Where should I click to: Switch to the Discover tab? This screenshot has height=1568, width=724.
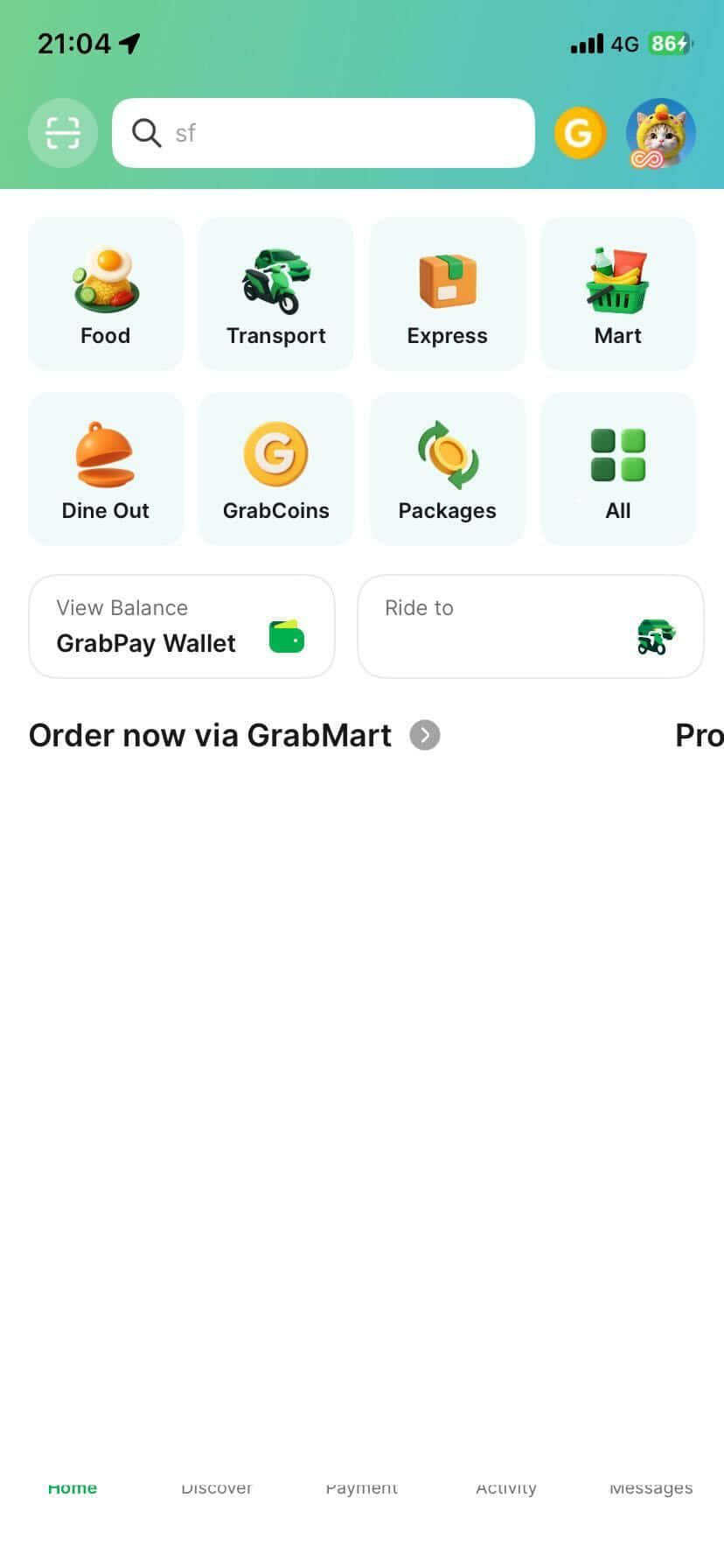[x=217, y=1487]
